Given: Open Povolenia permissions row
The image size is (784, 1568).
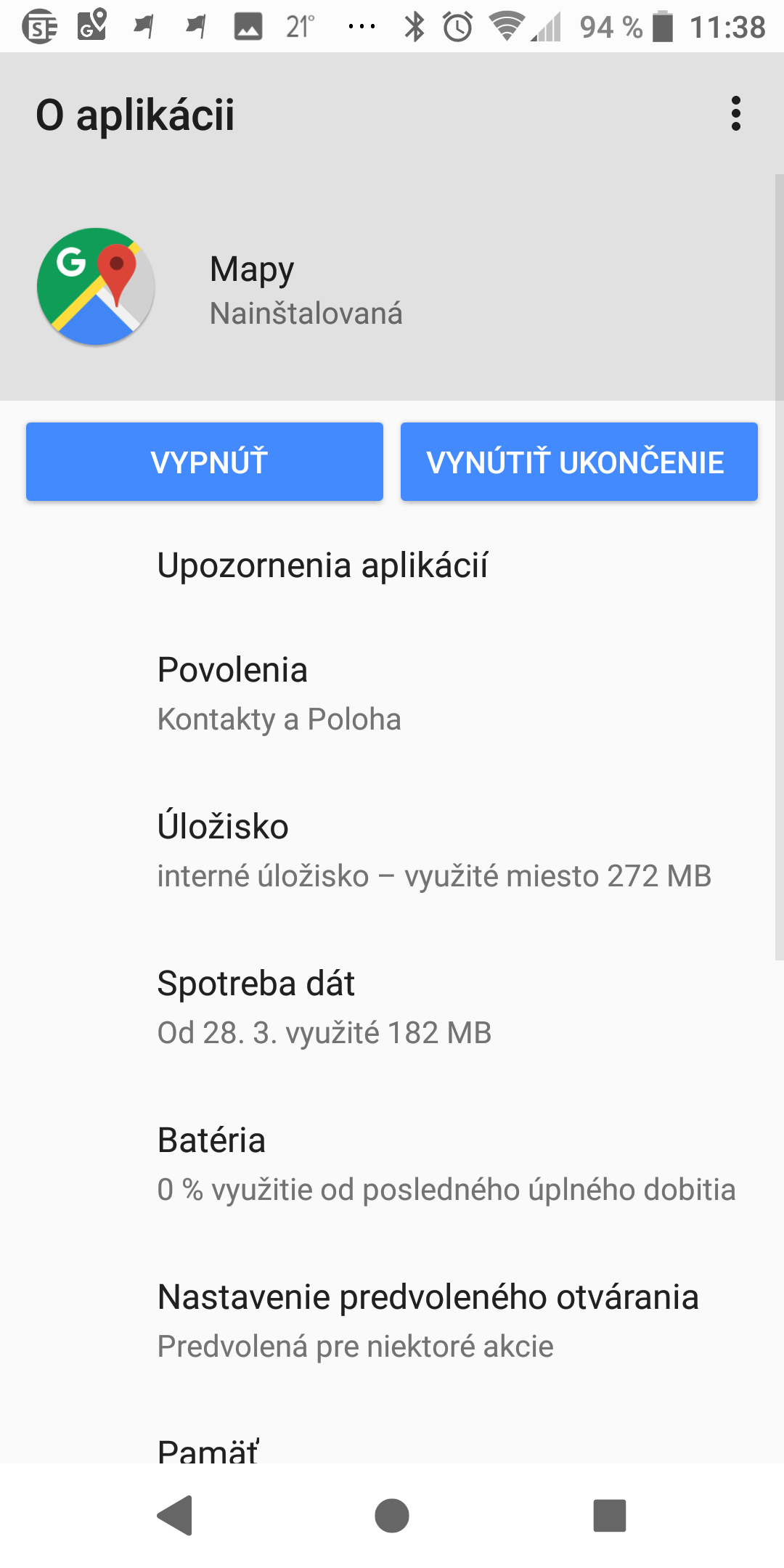Looking at the screenshot, I should (392, 693).
